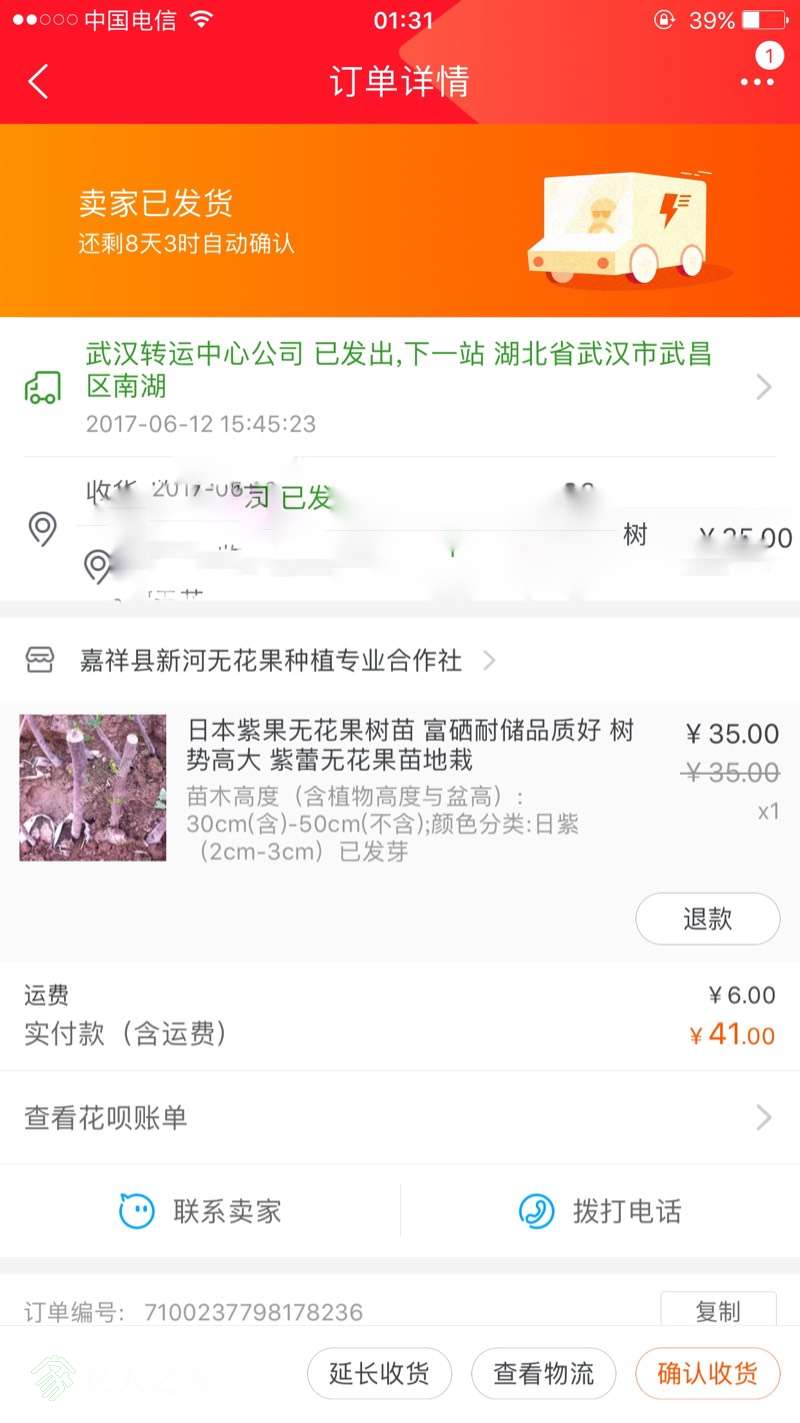Go back from order details
The height and width of the screenshot is (1423, 800).
tap(38, 82)
